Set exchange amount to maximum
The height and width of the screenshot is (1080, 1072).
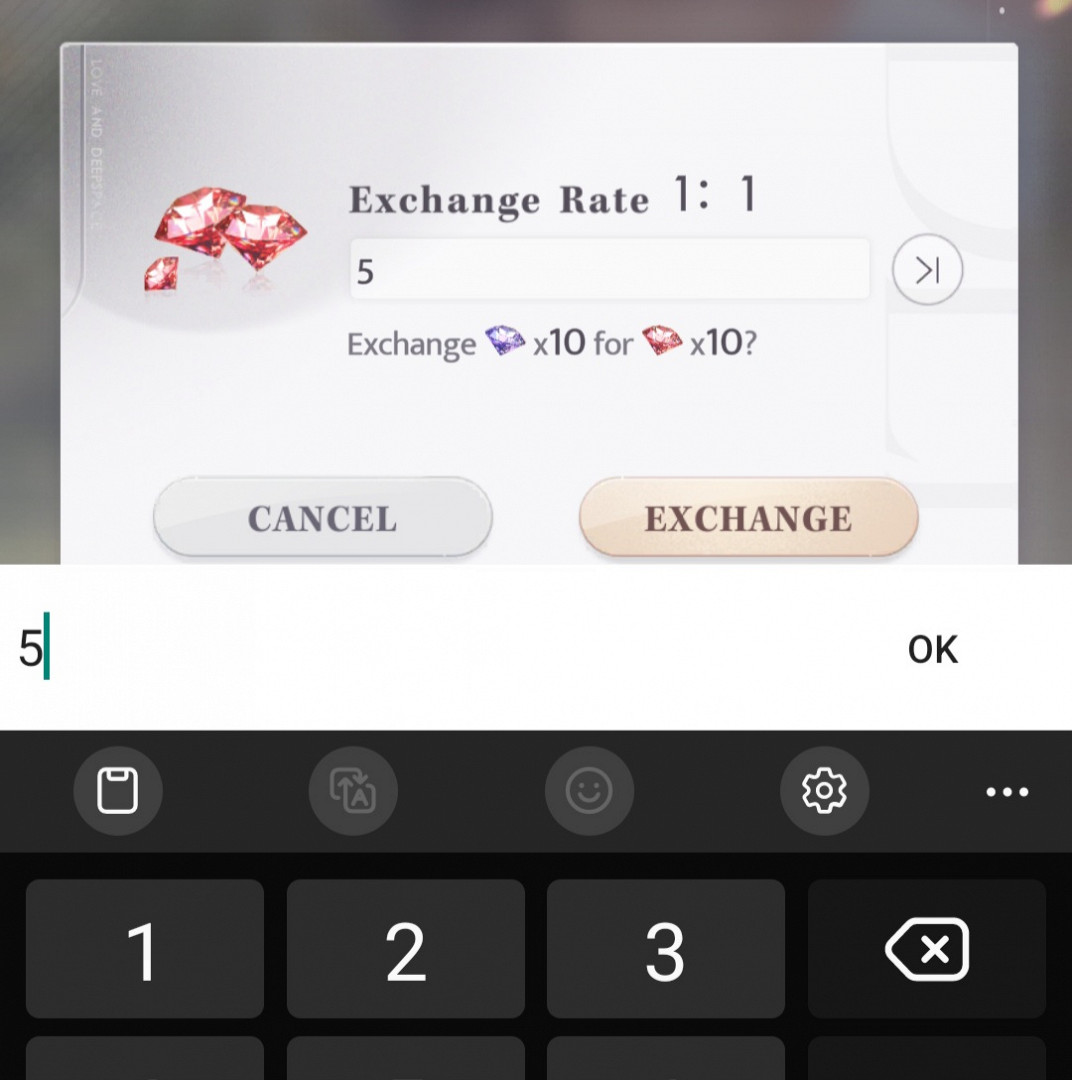(927, 270)
